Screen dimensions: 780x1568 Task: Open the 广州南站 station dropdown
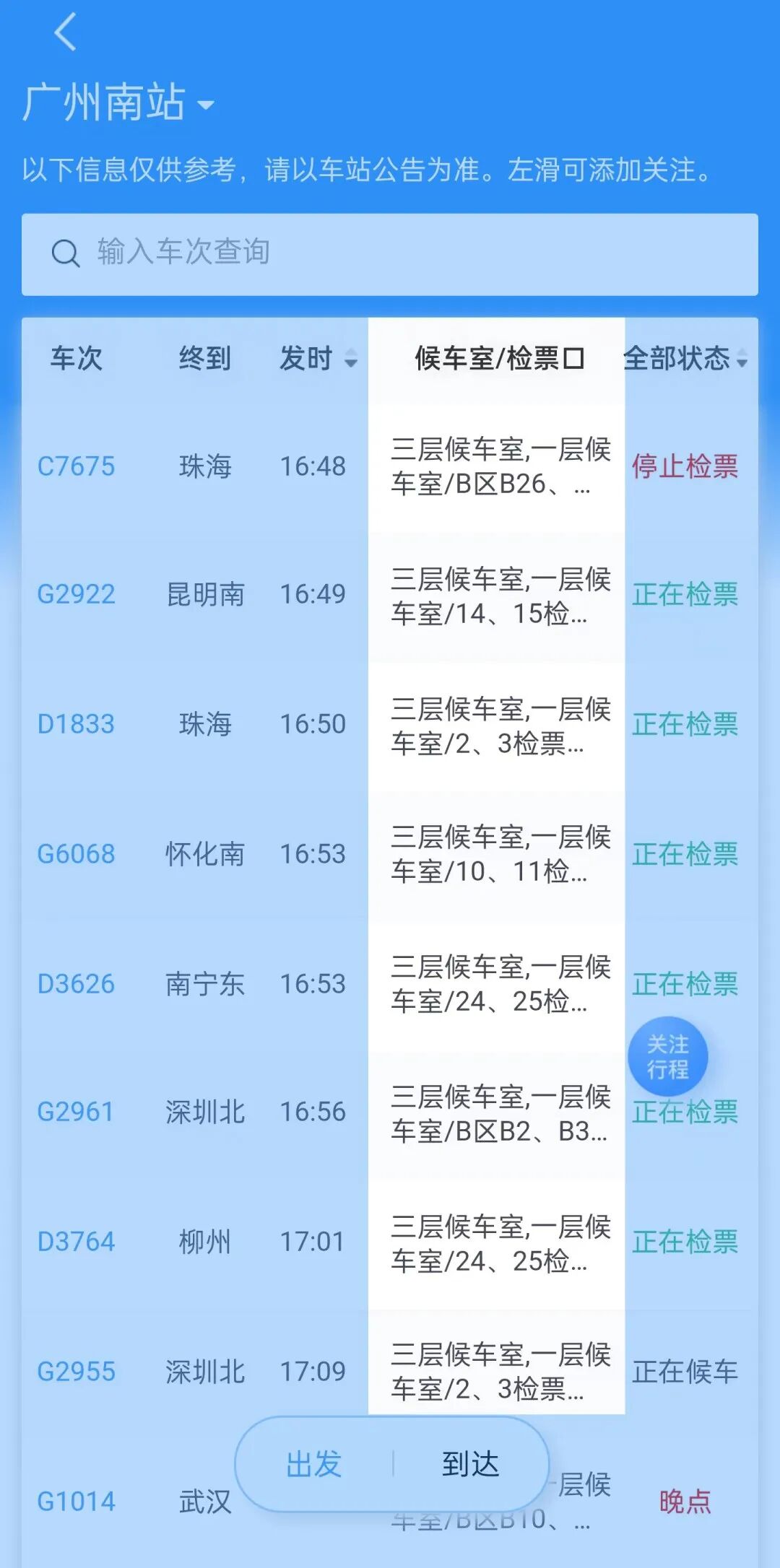(119, 103)
